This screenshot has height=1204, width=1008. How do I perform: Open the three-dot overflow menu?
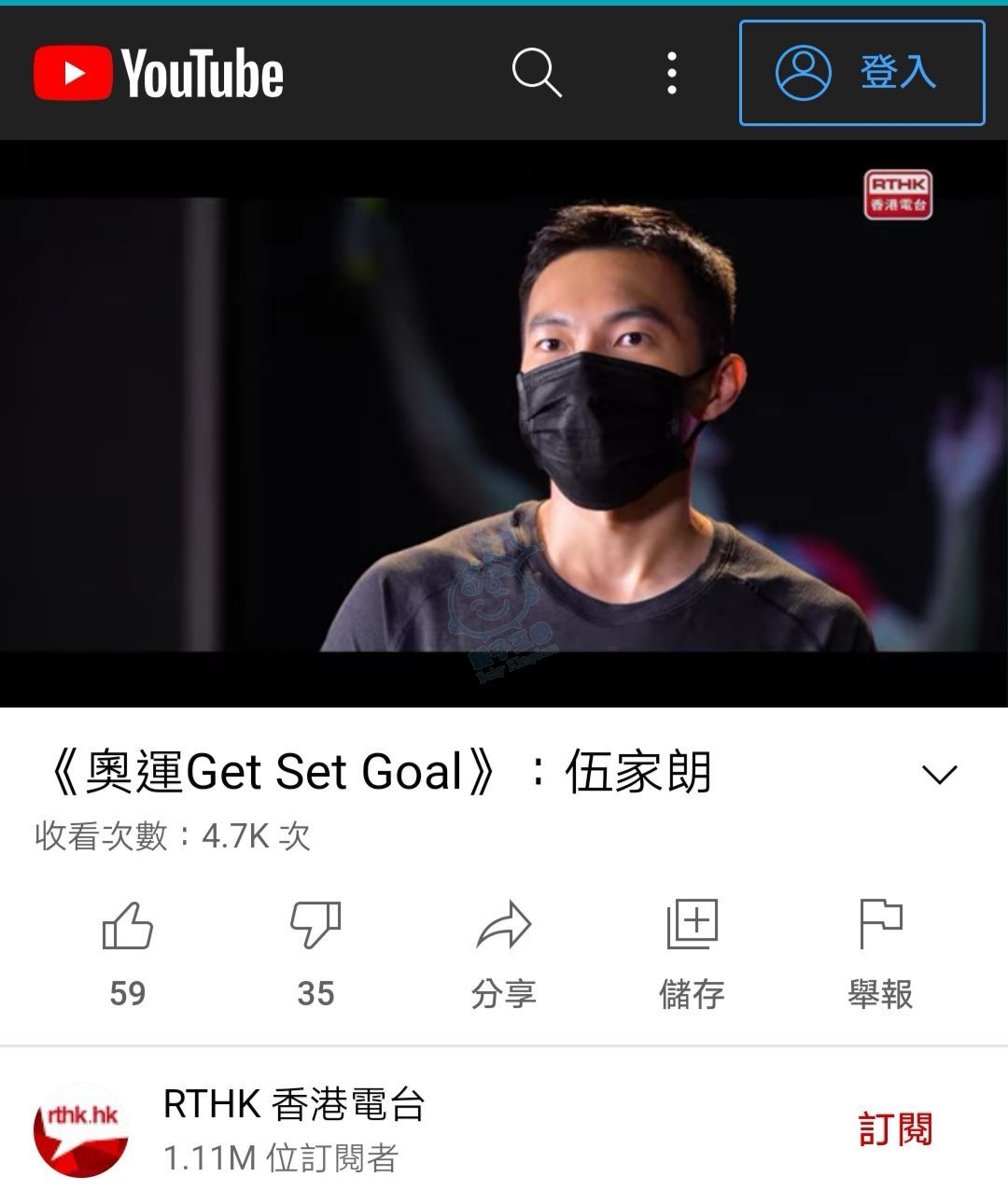pos(671,73)
